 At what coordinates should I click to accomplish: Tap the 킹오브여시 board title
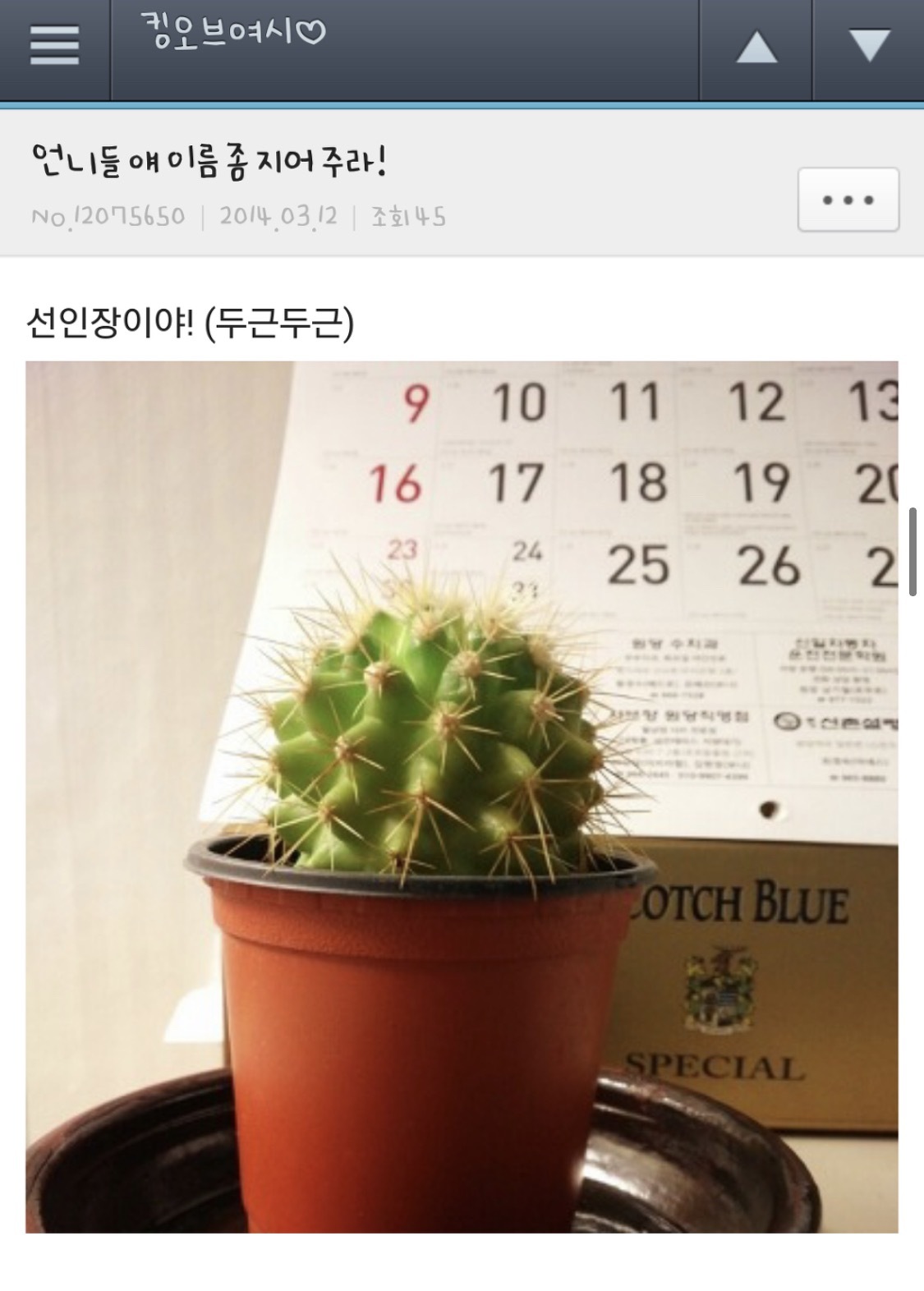click(232, 34)
